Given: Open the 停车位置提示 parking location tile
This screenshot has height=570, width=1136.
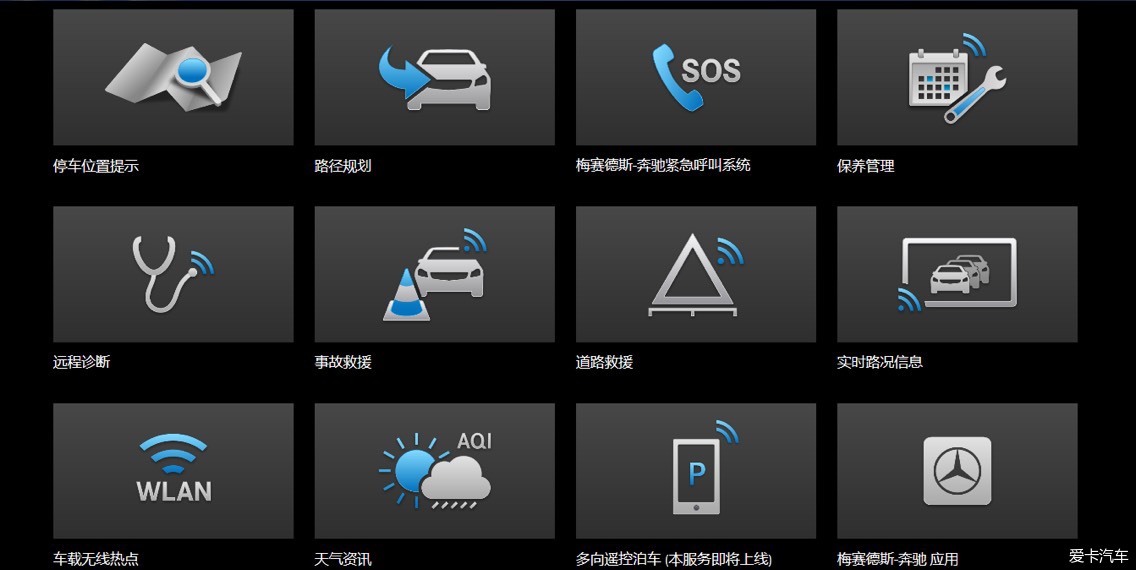Looking at the screenshot, I should 173,78.
